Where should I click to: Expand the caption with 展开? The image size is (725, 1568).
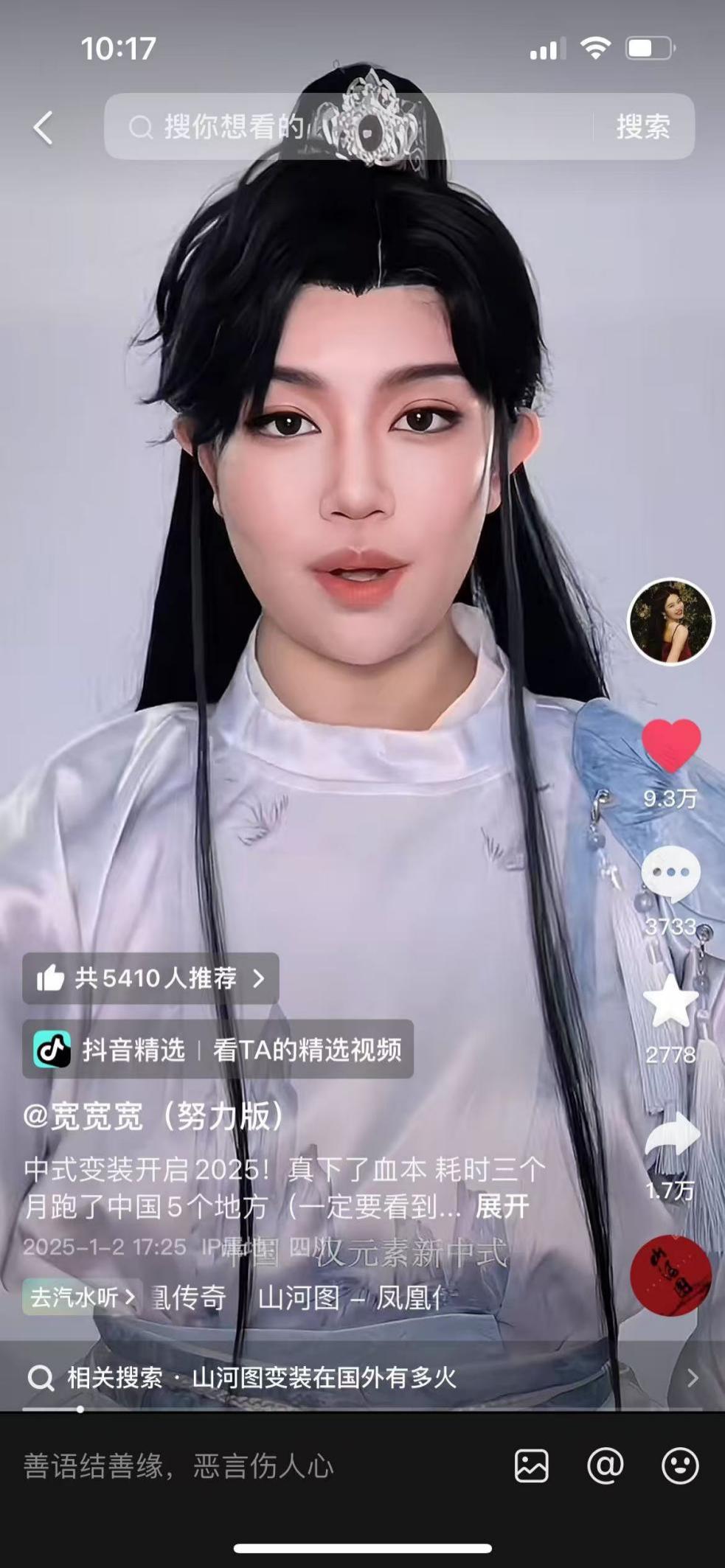(x=502, y=1207)
